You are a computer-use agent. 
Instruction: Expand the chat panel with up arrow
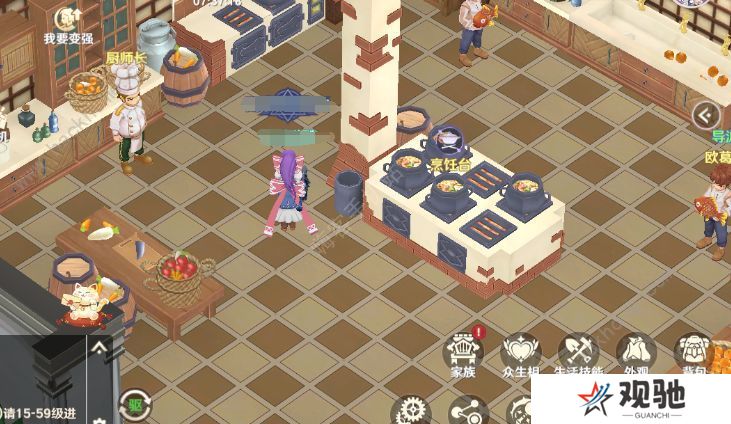100,347
